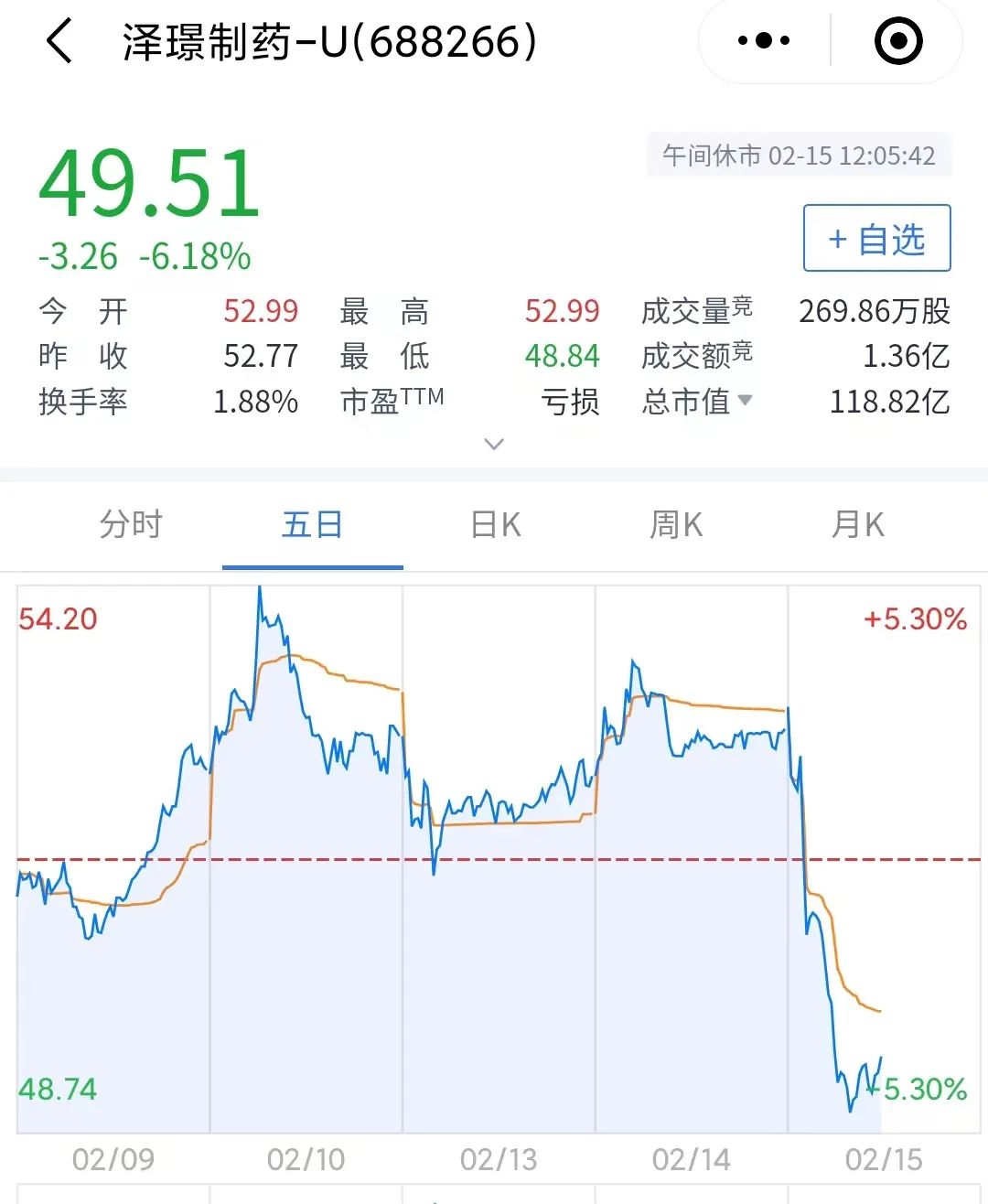988x1204 pixels.
Task: View the 月K chart
Action: [857, 525]
